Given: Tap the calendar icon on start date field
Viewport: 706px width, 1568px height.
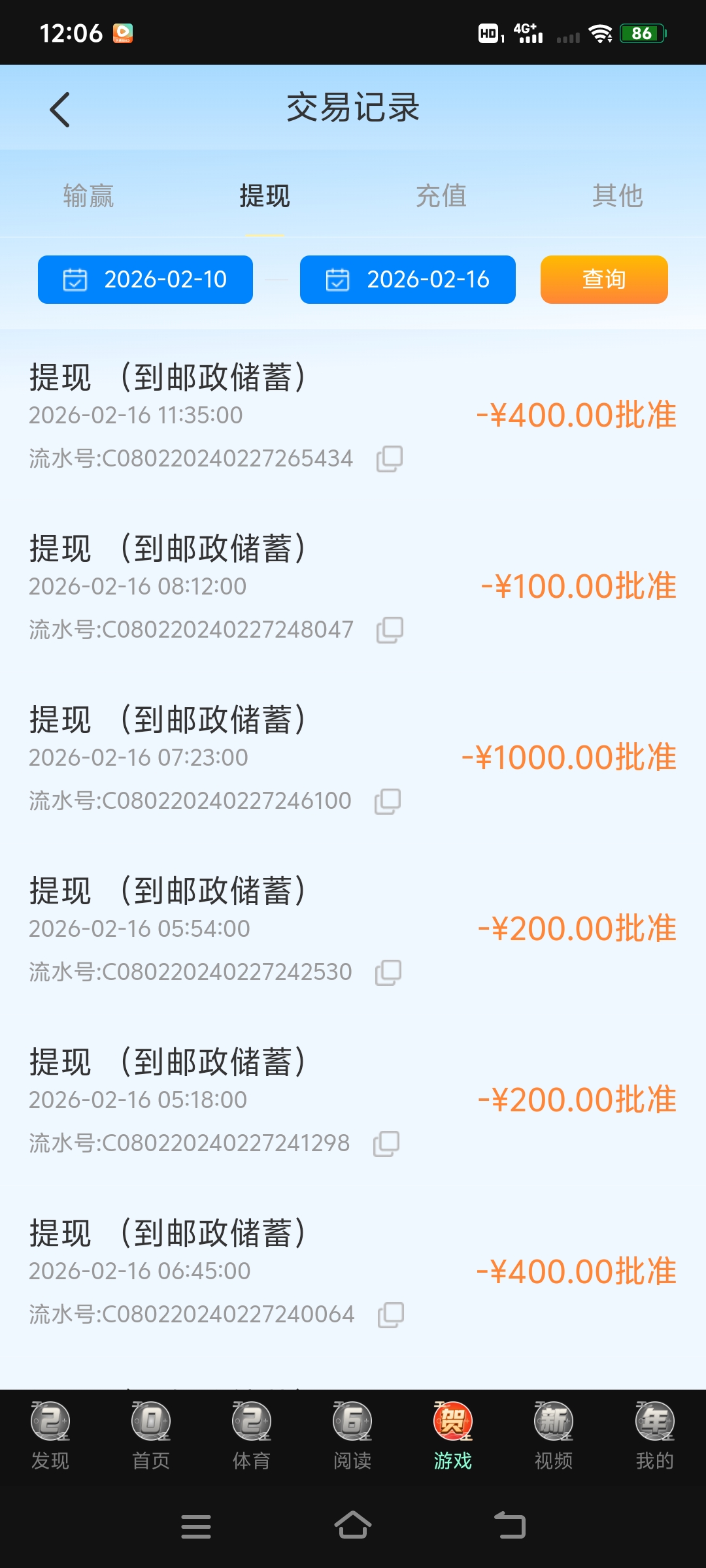Looking at the screenshot, I should pos(74,280).
